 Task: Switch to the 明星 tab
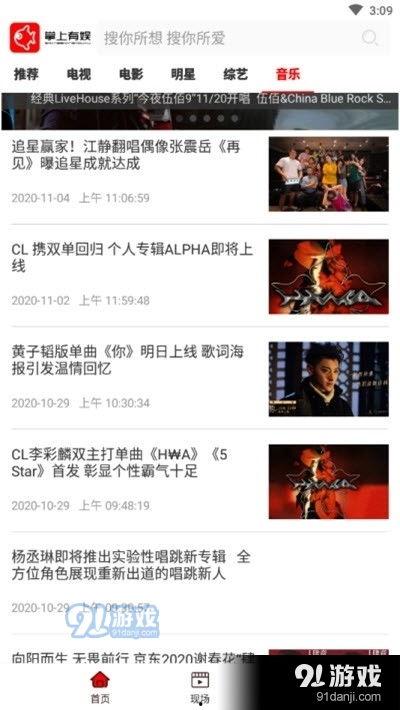pyautogui.click(x=183, y=74)
